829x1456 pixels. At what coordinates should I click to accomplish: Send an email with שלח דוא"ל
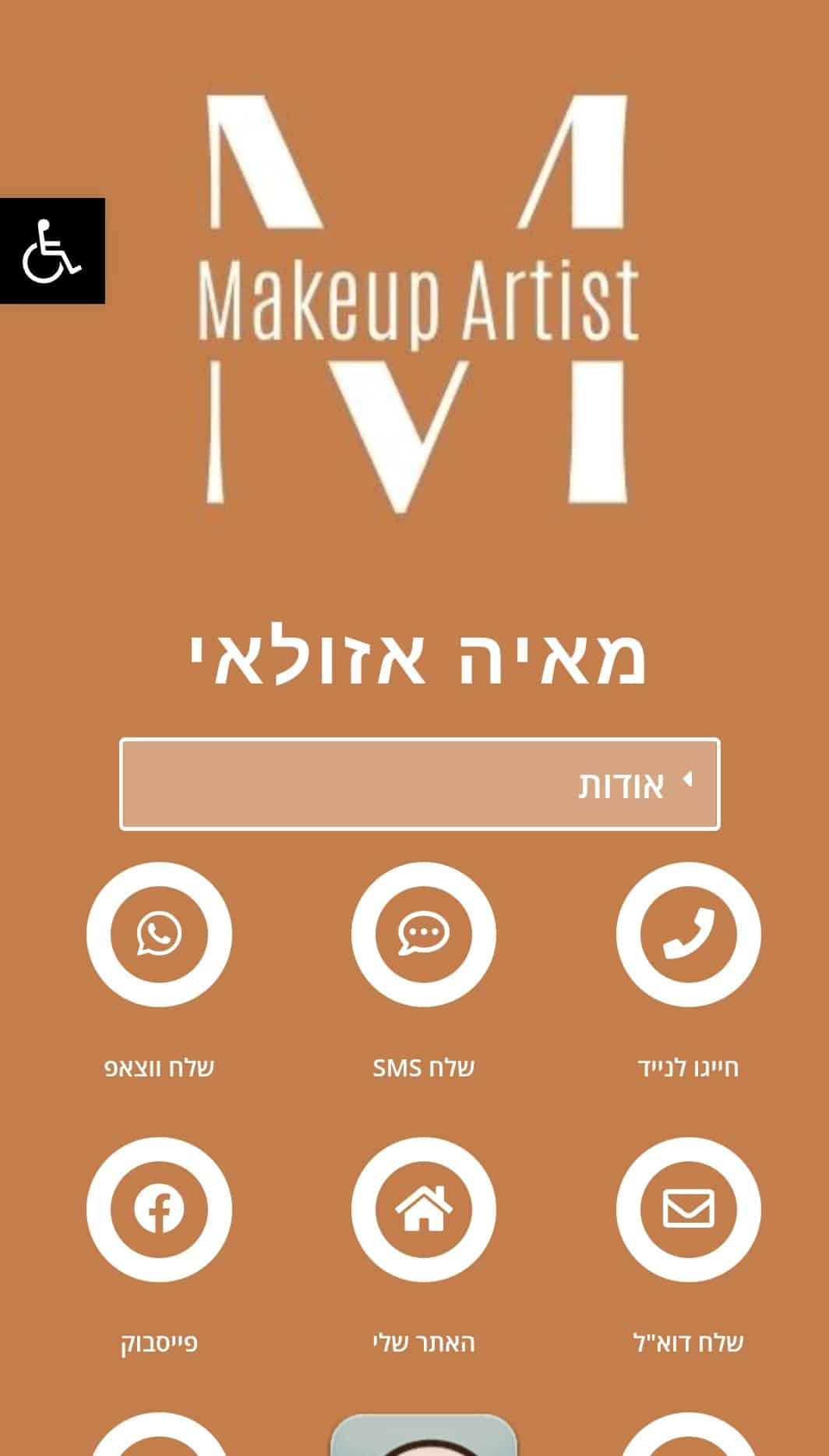point(688,1209)
